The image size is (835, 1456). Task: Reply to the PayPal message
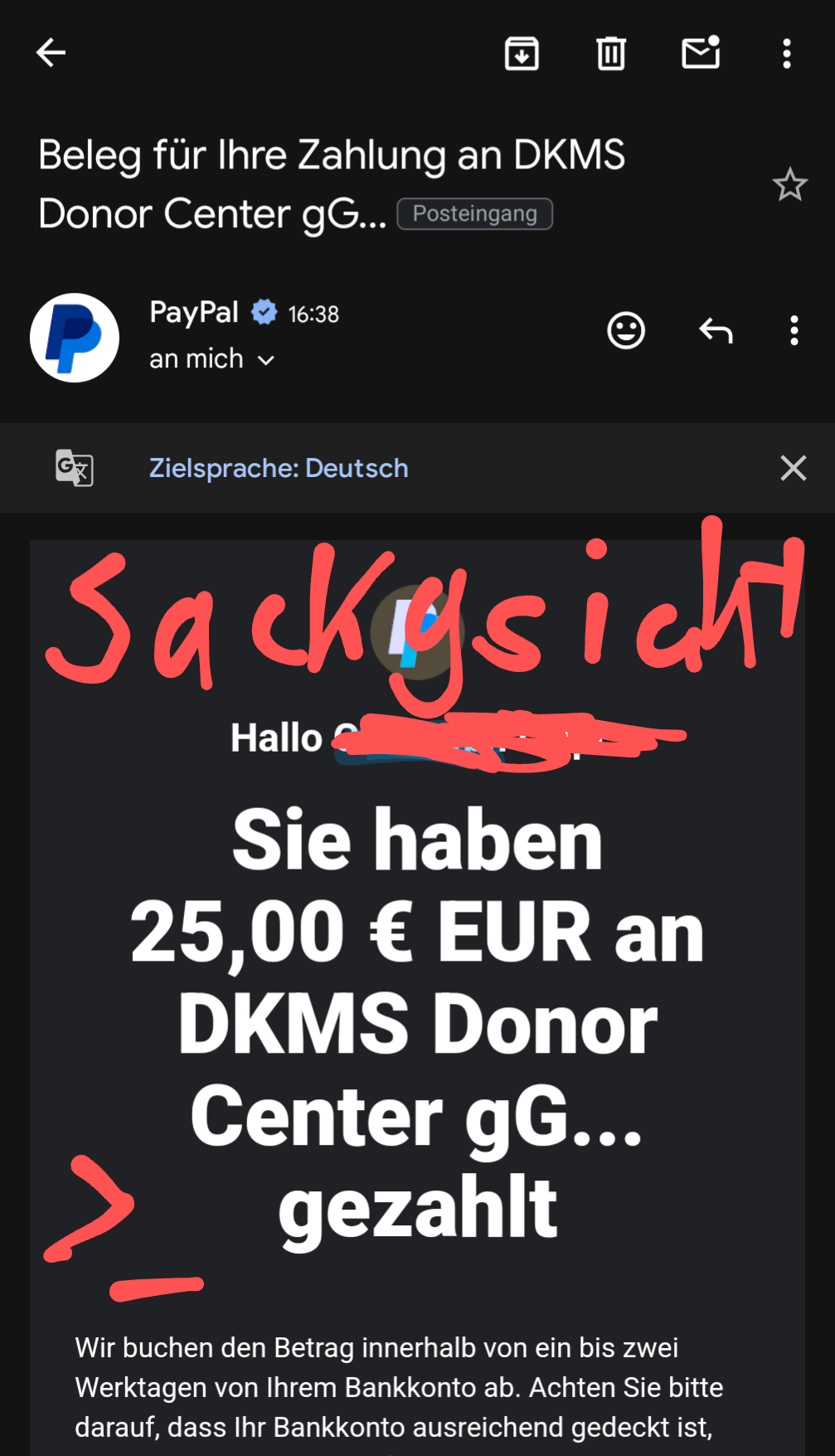(716, 331)
